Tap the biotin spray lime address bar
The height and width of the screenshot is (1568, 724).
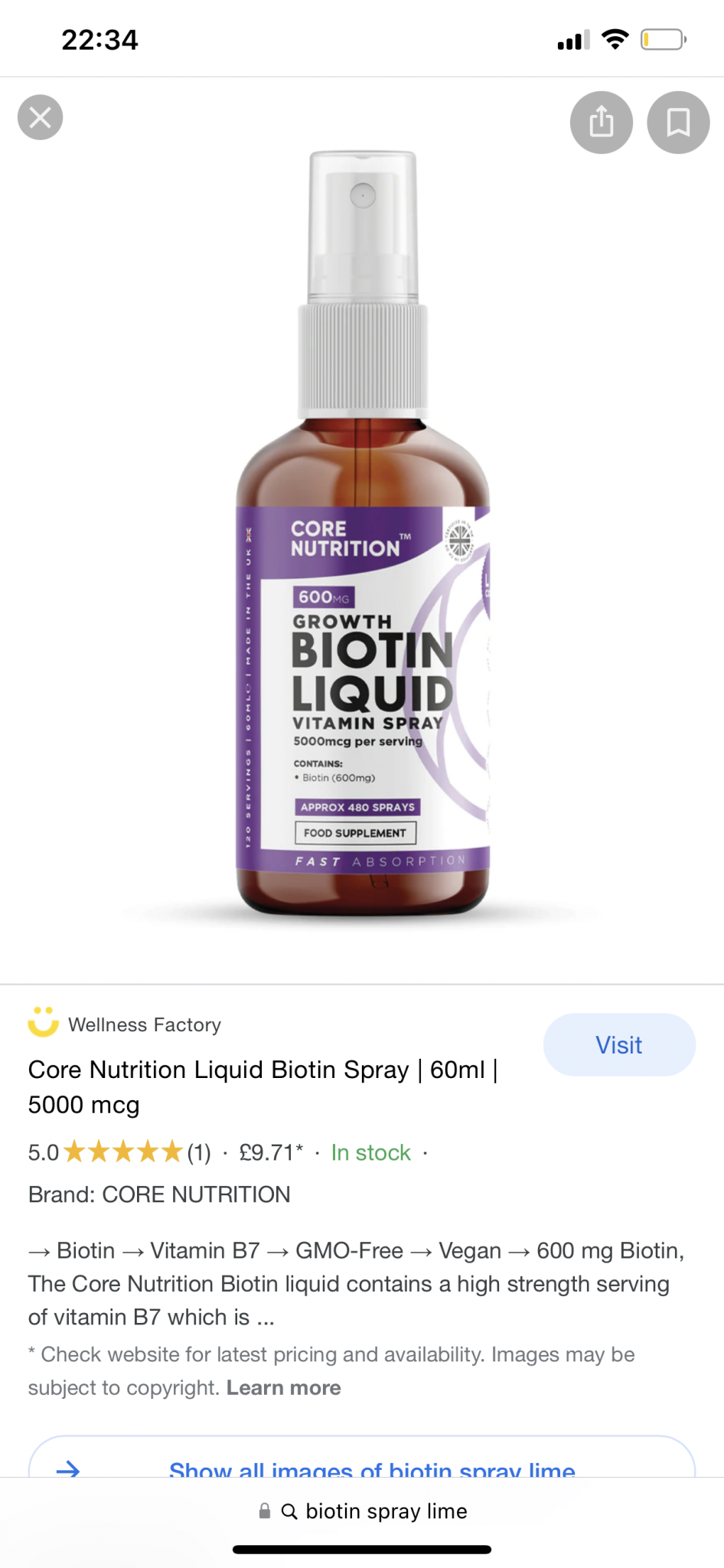pyautogui.click(x=362, y=1511)
